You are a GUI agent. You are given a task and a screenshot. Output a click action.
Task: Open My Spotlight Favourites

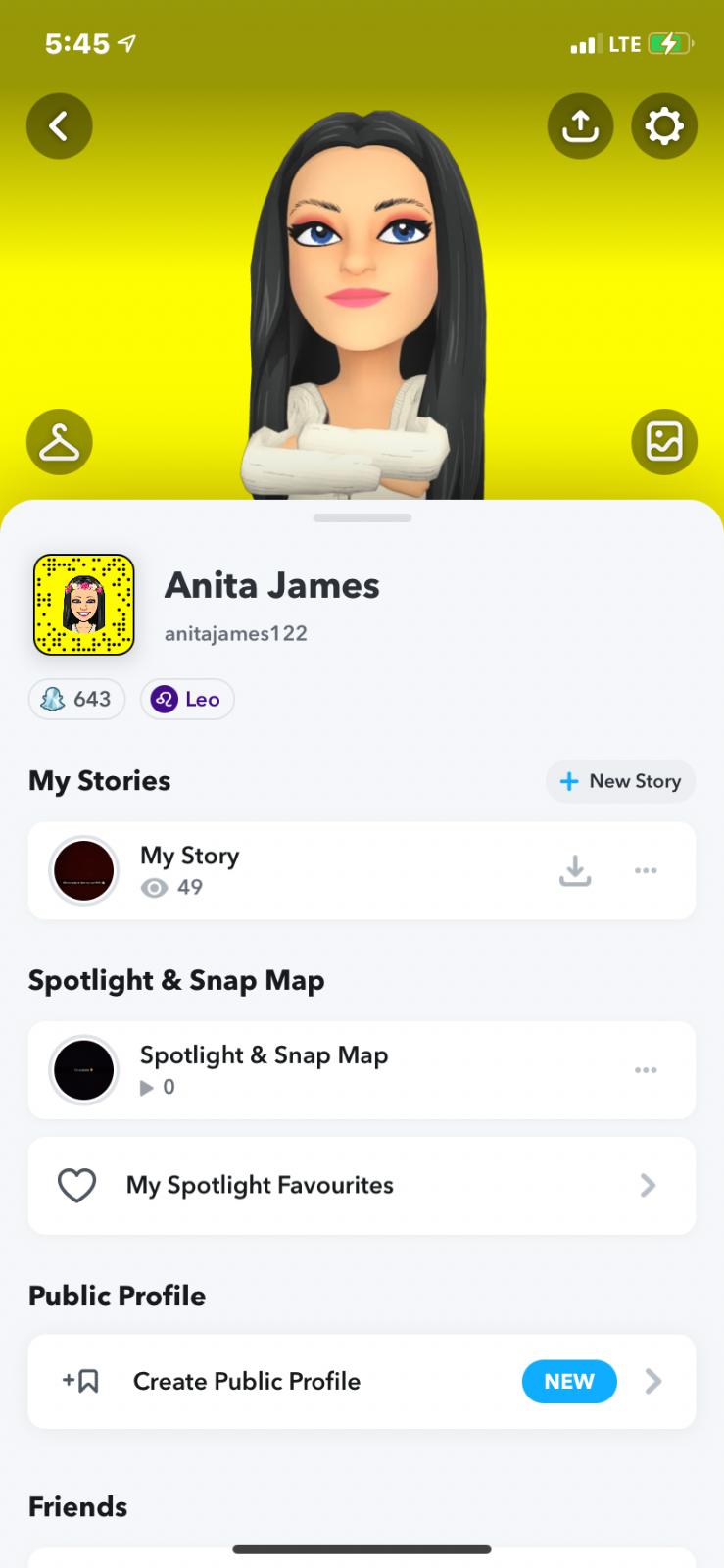point(362,1186)
